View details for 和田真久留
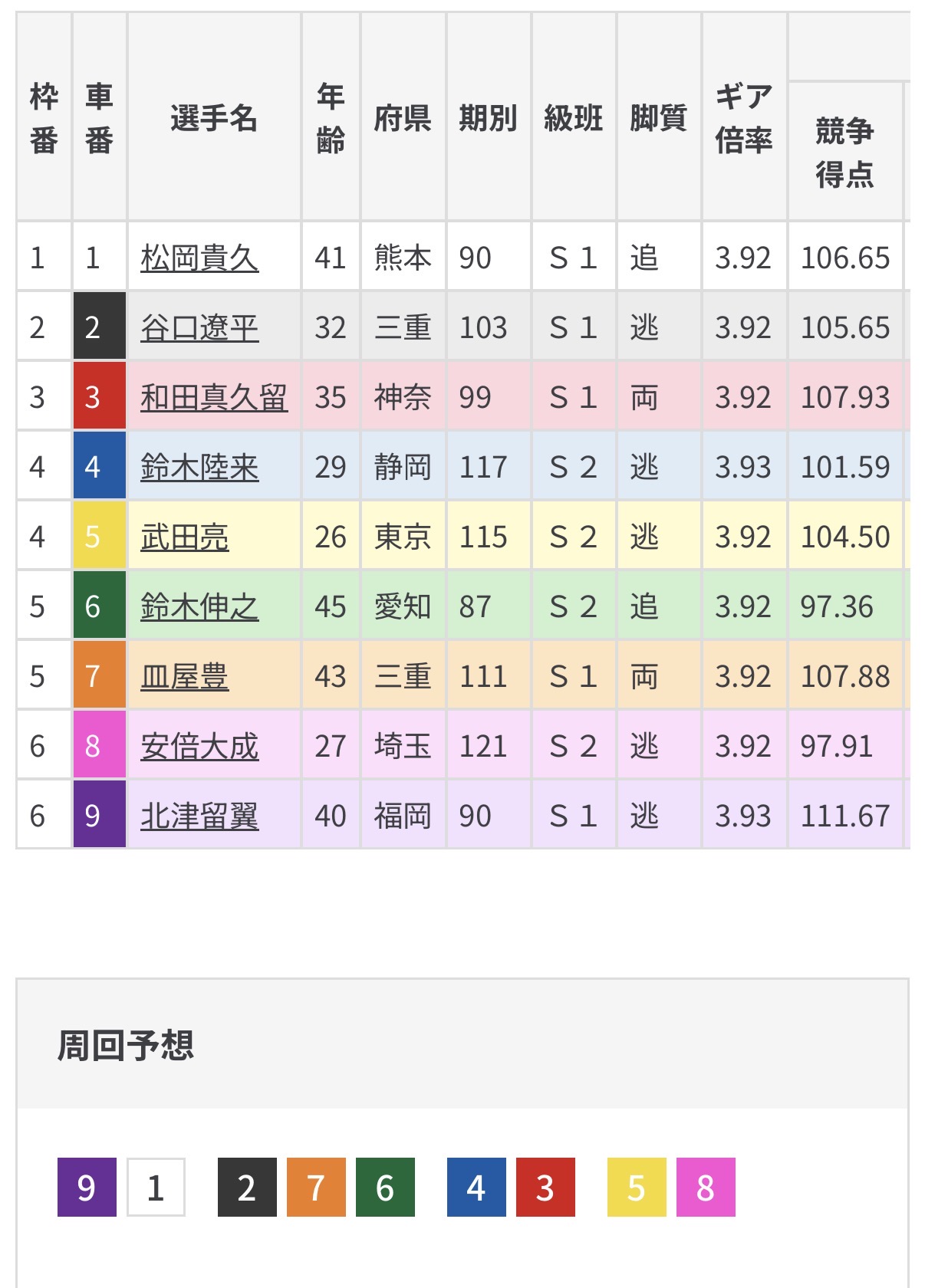The height and width of the screenshot is (1288, 925). tap(214, 398)
